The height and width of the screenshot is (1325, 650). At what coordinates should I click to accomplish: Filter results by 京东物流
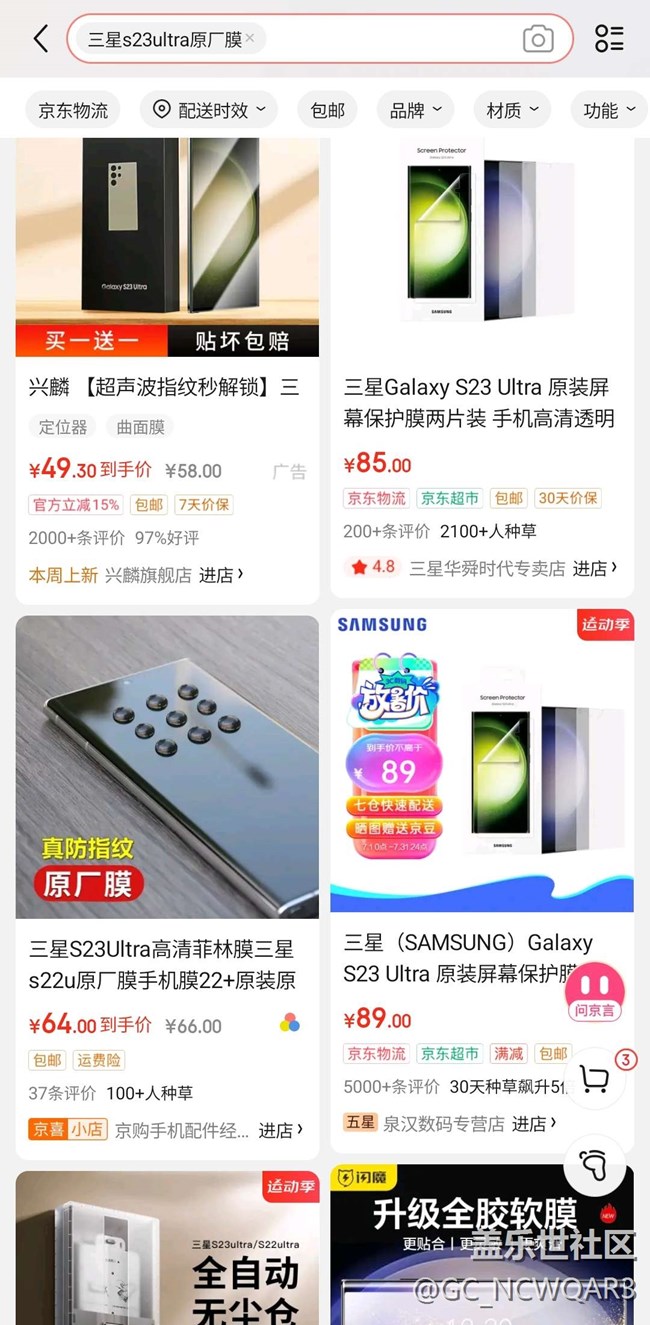coord(73,111)
